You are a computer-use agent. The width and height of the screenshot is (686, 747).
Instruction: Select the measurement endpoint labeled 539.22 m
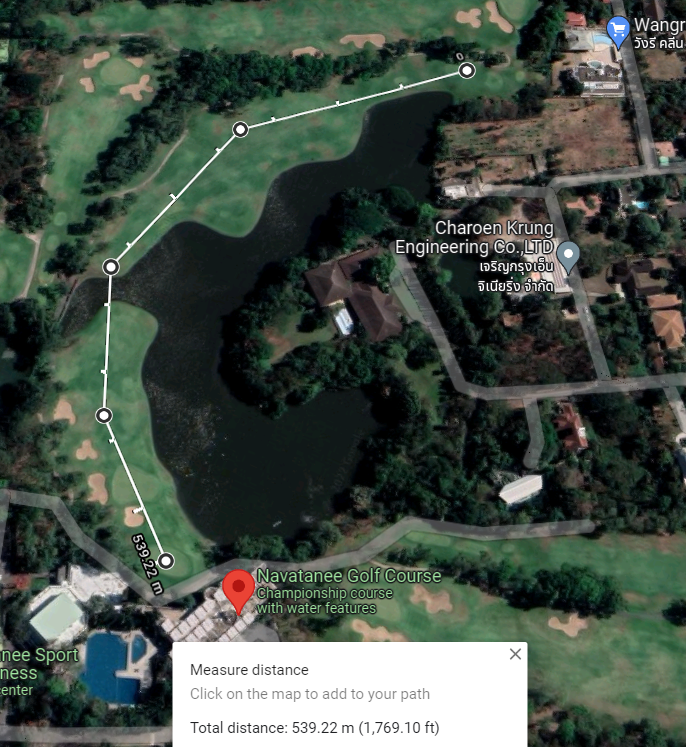pyautogui.click(x=166, y=561)
